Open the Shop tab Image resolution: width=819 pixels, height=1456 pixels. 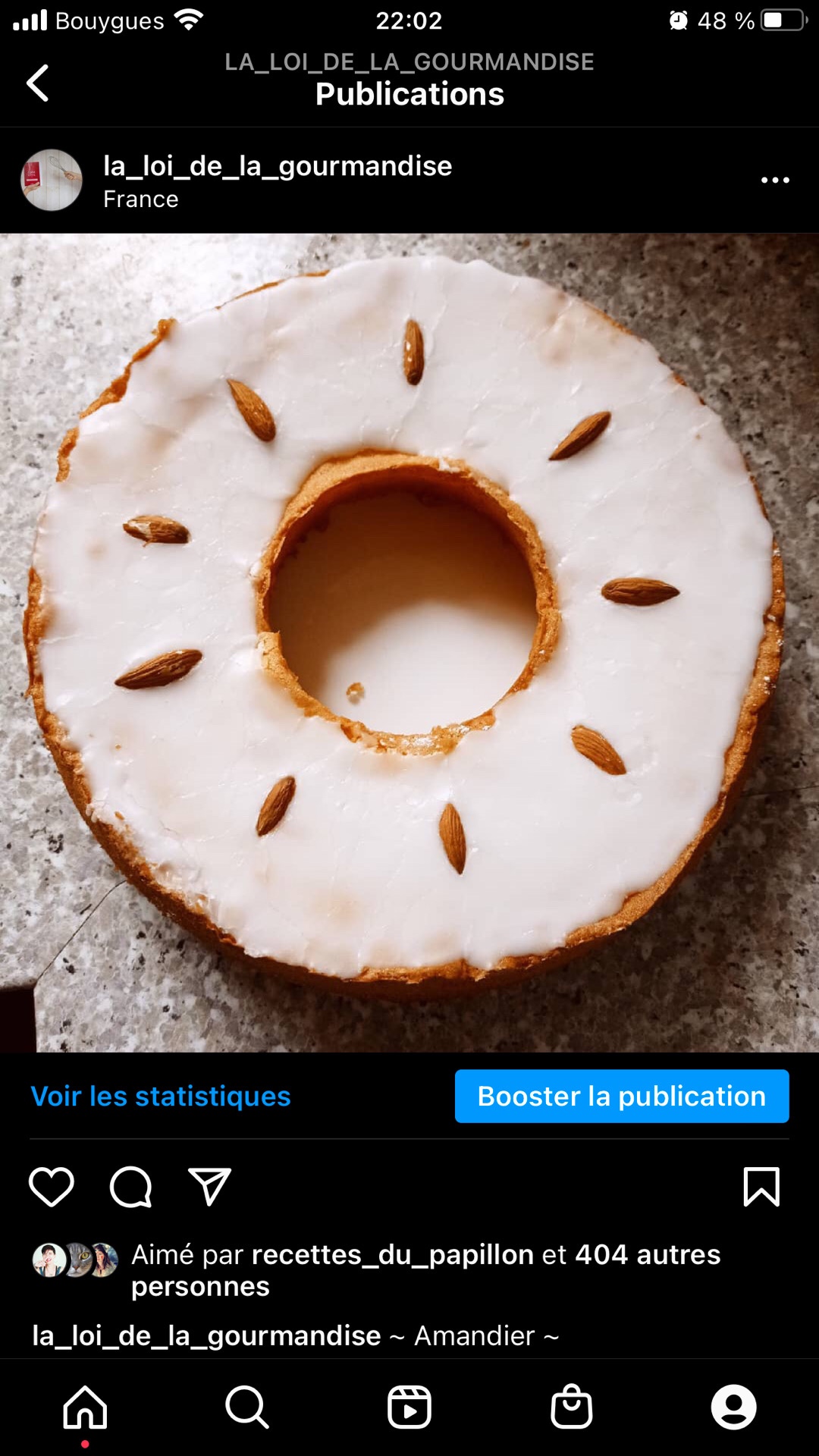coord(571,1407)
